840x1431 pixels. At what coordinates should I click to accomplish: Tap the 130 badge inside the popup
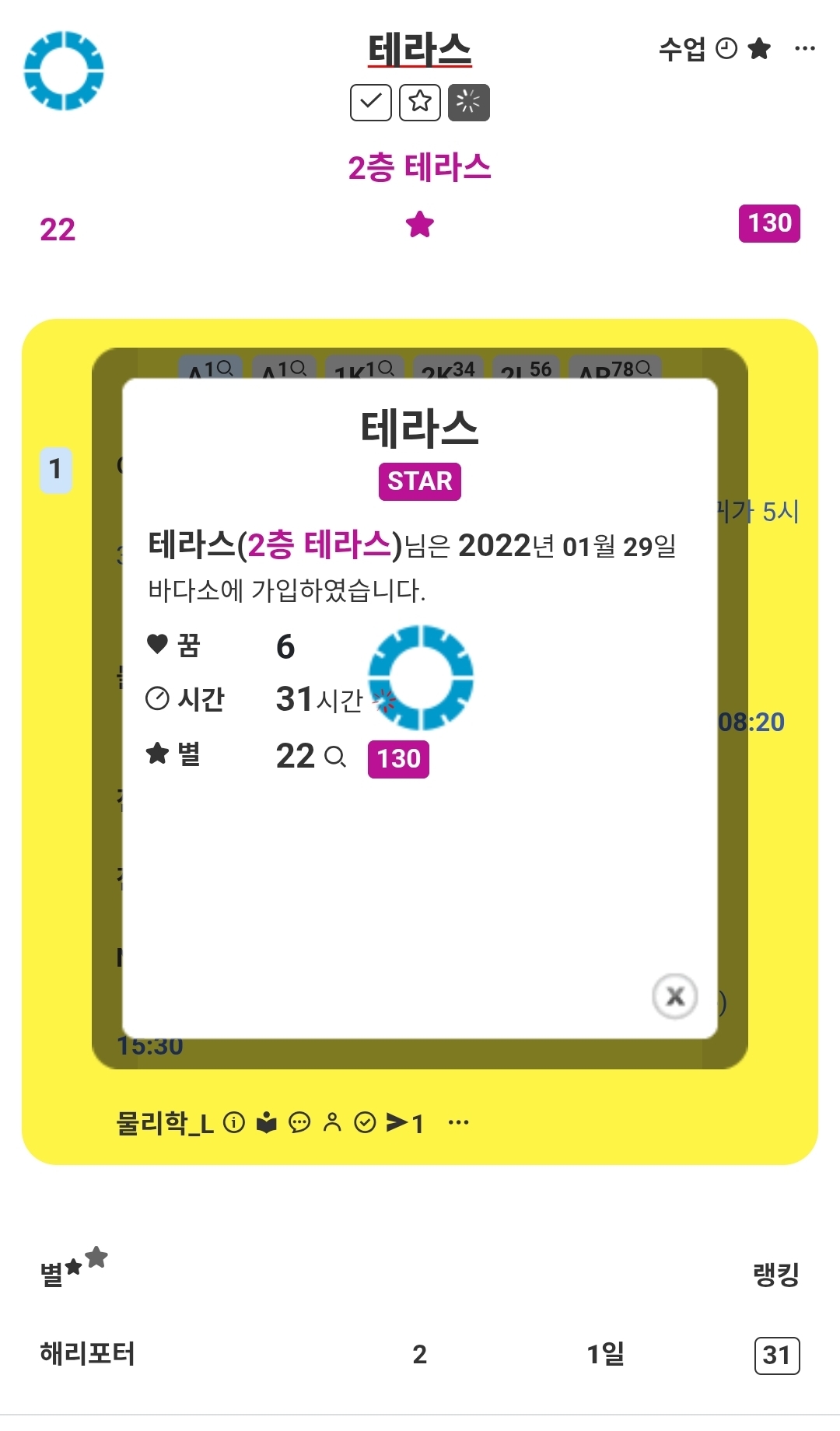[398, 758]
